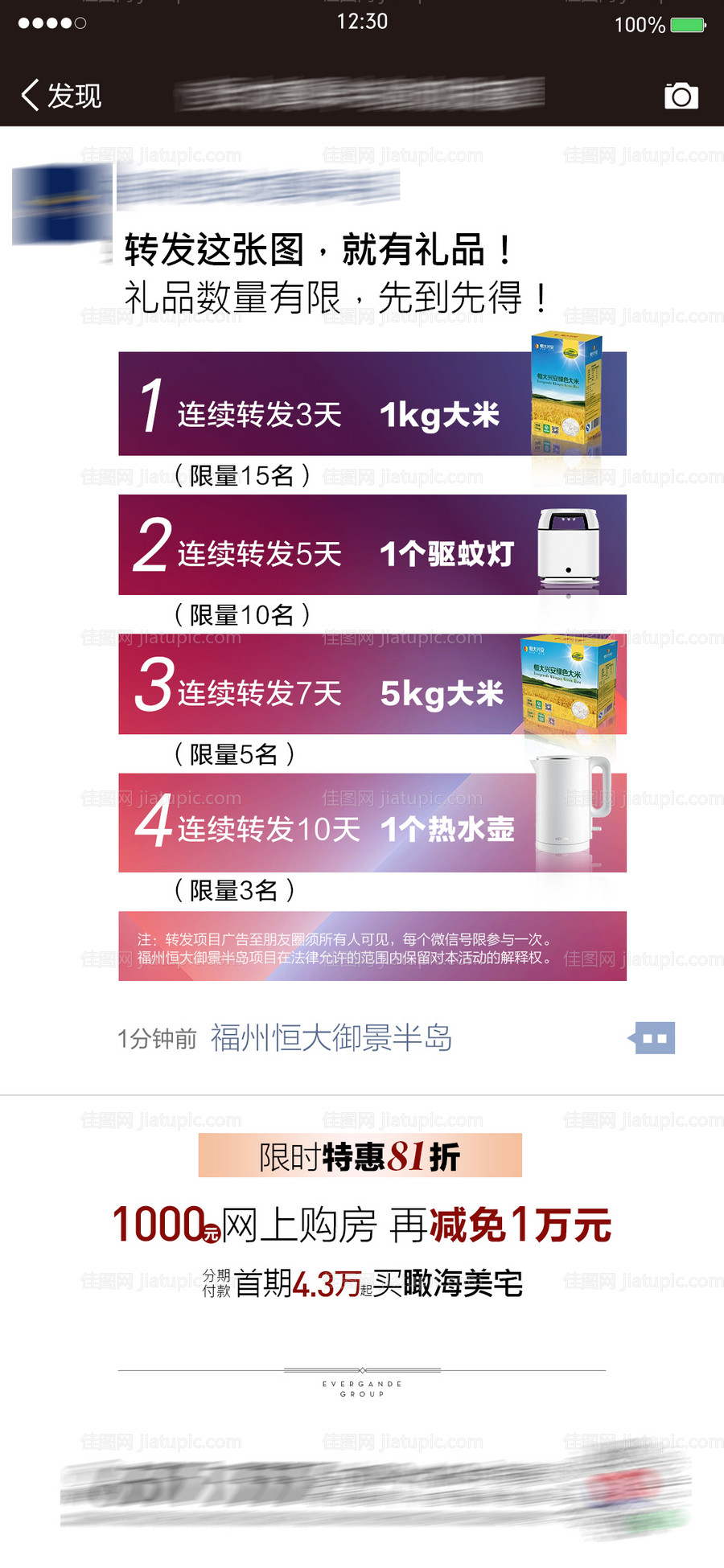
Task: Tap the battery indicator in the status bar
Action: point(688,24)
